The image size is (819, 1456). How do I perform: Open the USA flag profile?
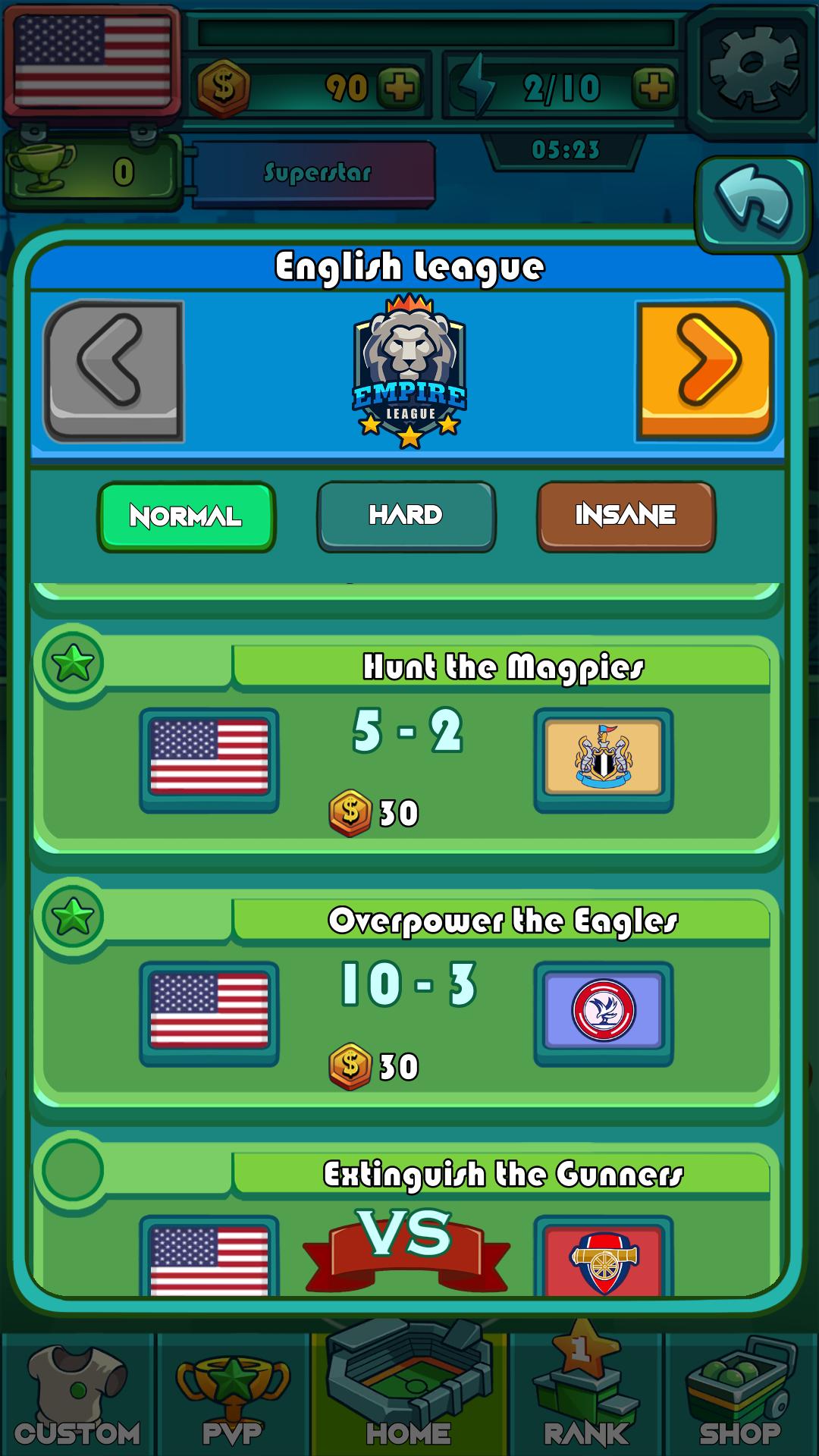point(93,62)
